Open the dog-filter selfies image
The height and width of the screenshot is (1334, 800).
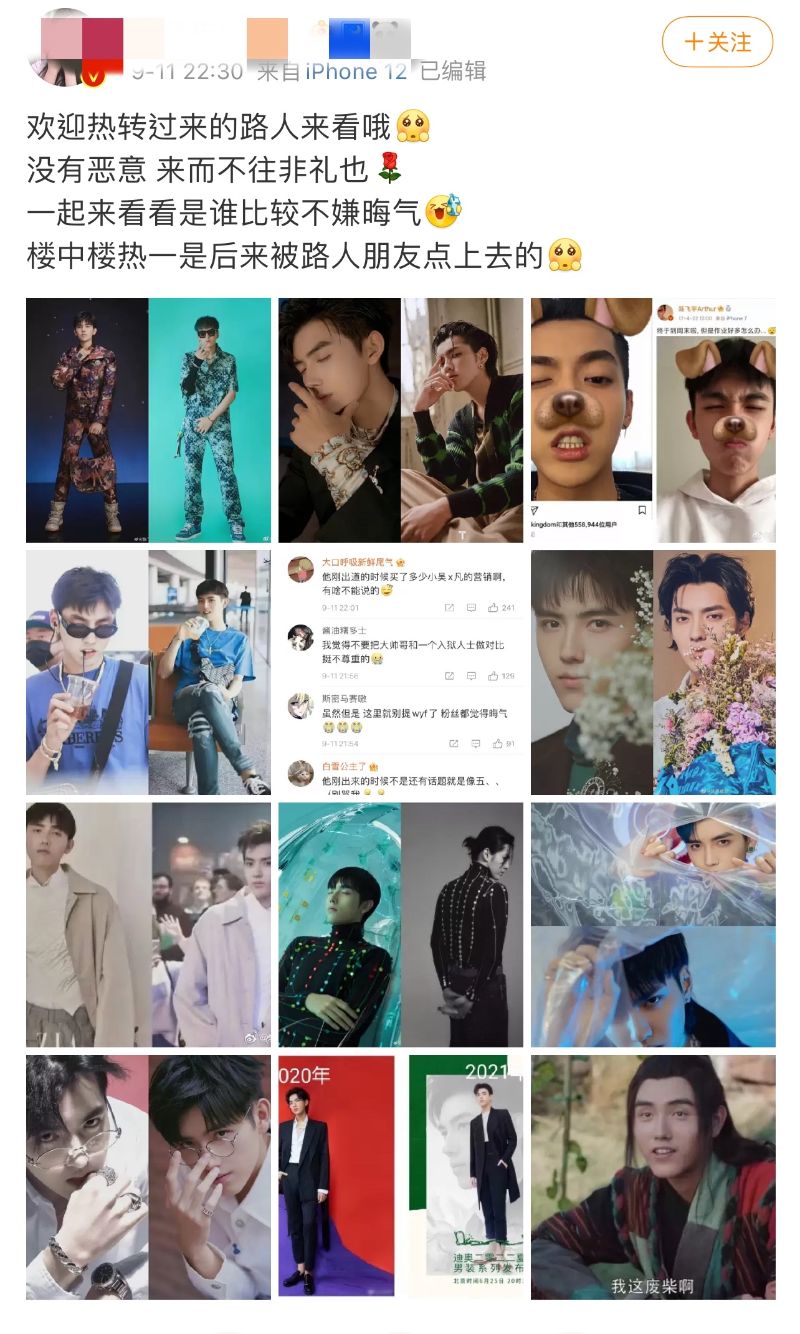click(653, 420)
